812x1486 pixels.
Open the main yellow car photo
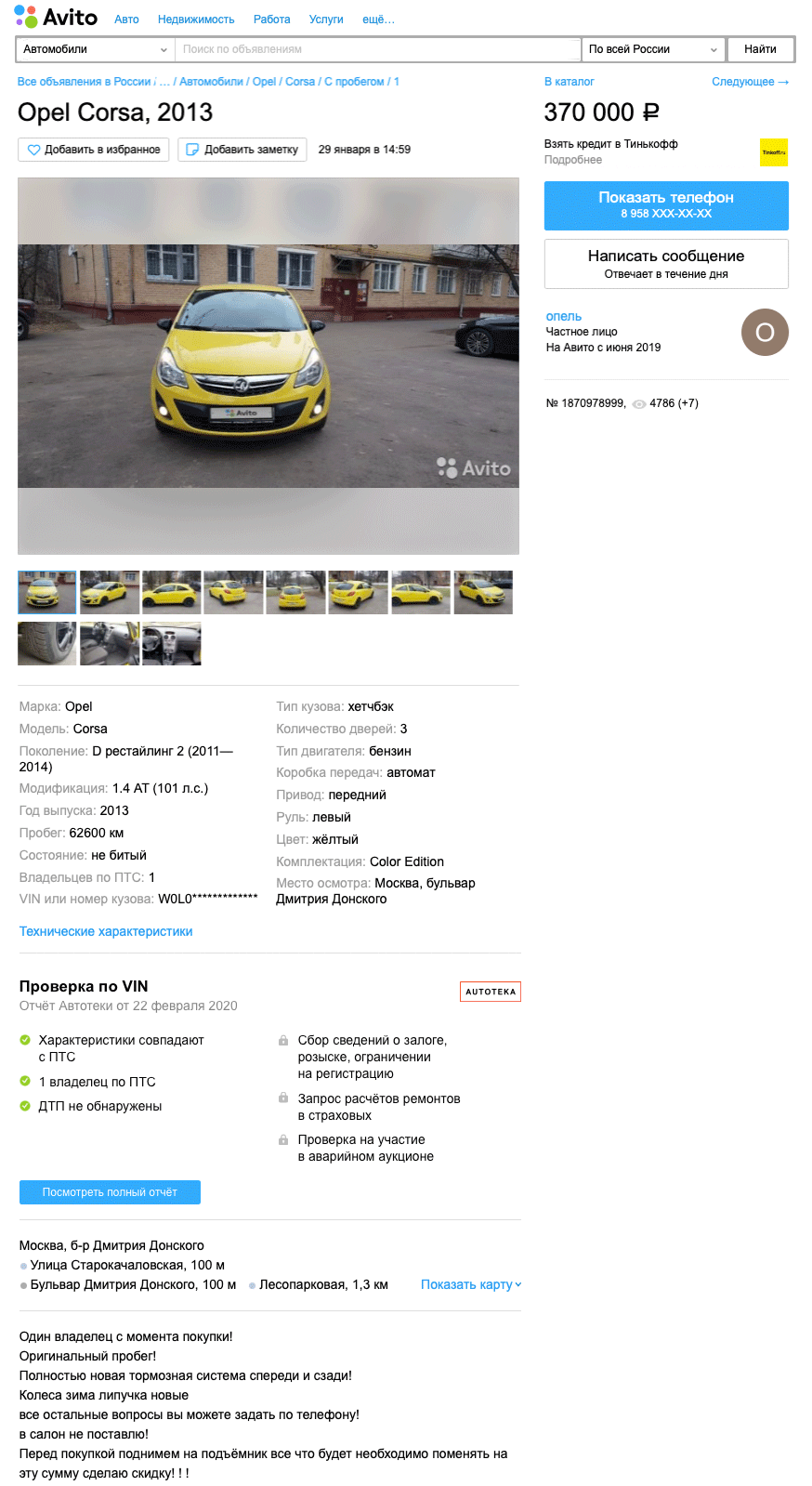tap(268, 365)
